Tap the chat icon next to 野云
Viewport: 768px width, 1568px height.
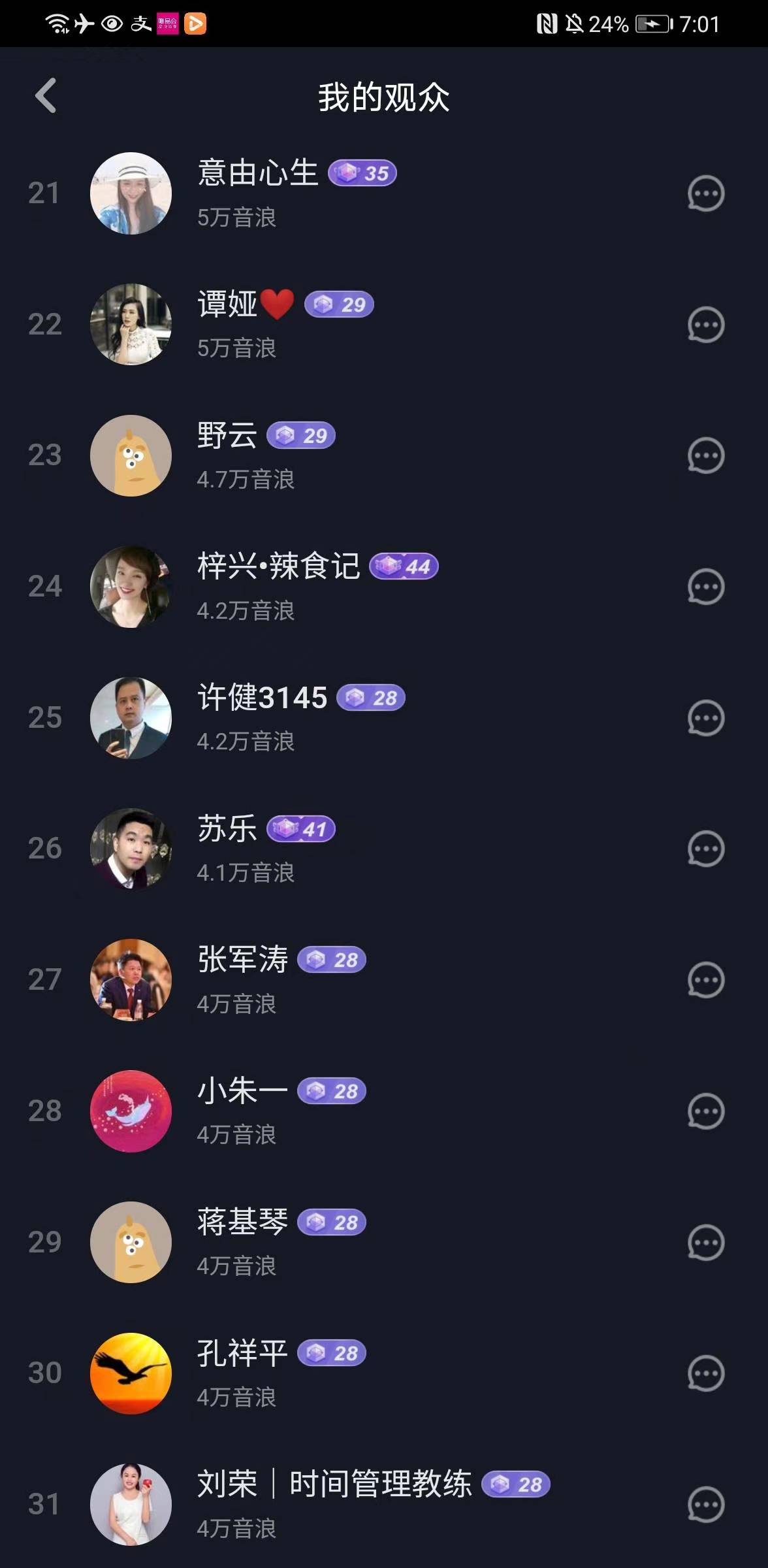click(706, 455)
